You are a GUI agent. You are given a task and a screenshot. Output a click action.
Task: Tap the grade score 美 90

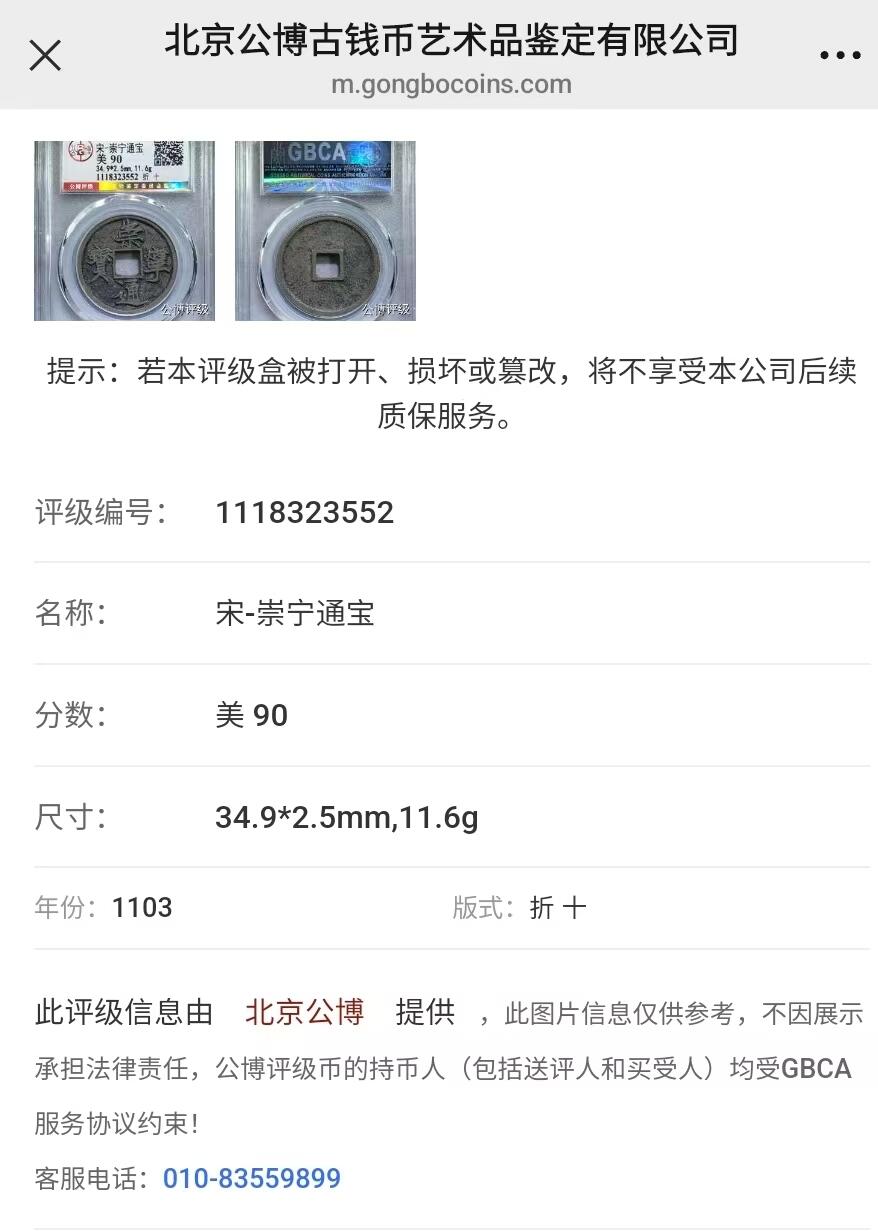[253, 715]
